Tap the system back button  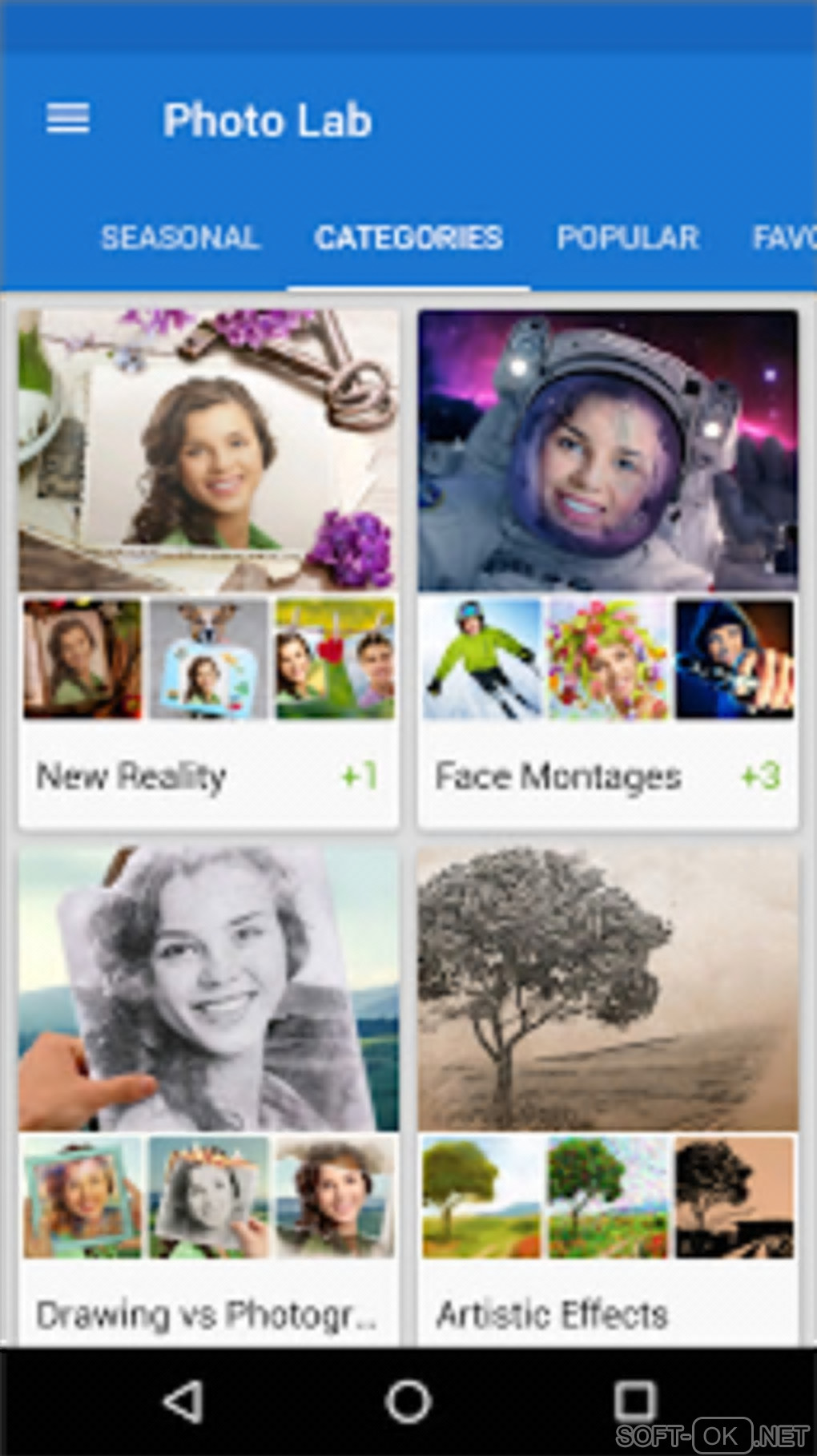click(x=183, y=1402)
